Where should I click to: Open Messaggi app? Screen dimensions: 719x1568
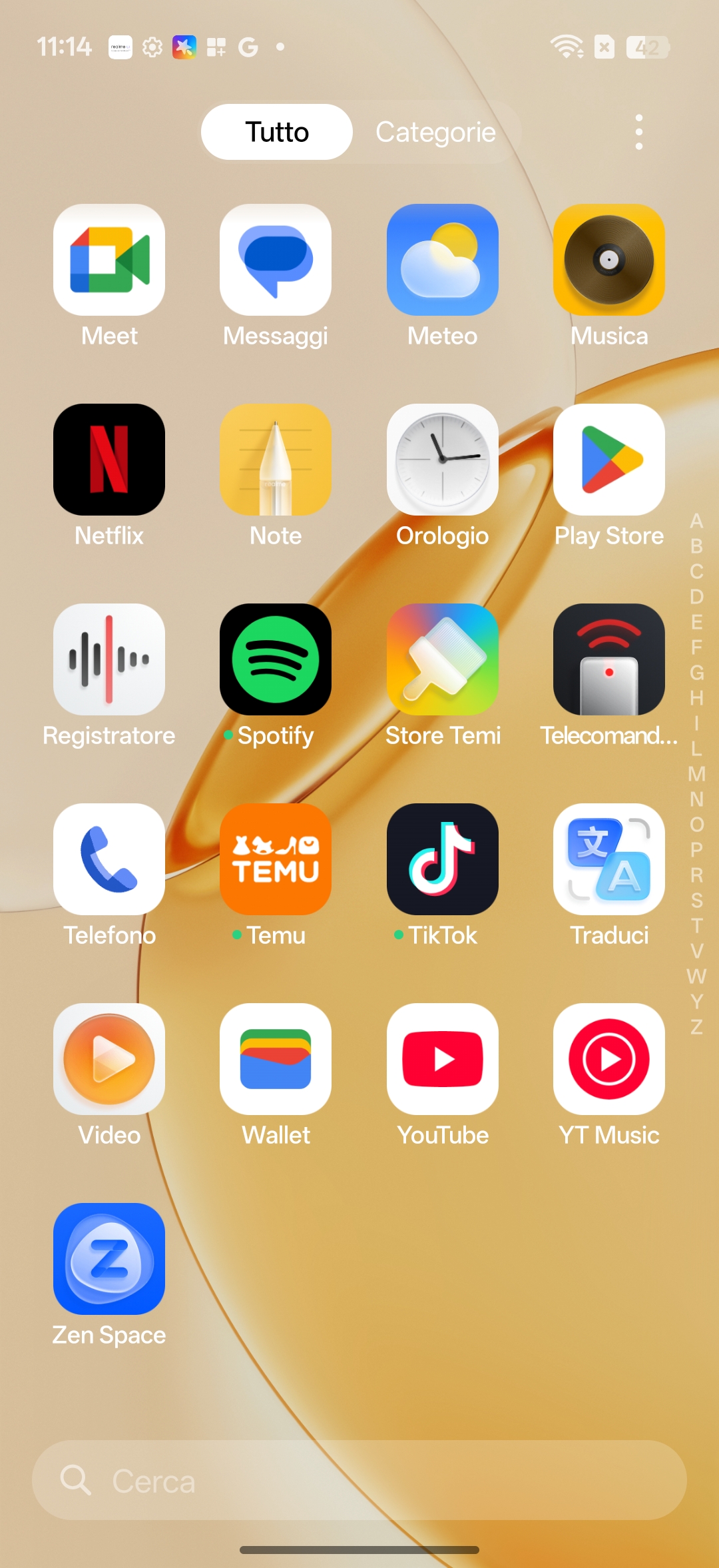pos(276,260)
